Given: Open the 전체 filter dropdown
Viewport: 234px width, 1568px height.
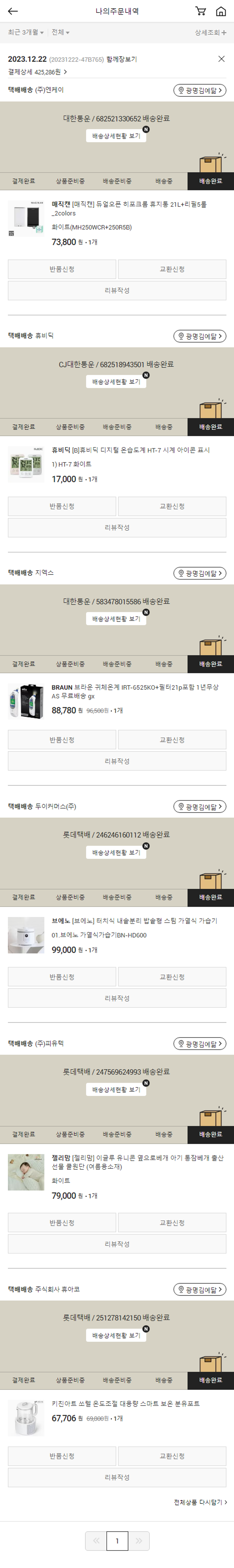Looking at the screenshot, I should (x=60, y=32).
